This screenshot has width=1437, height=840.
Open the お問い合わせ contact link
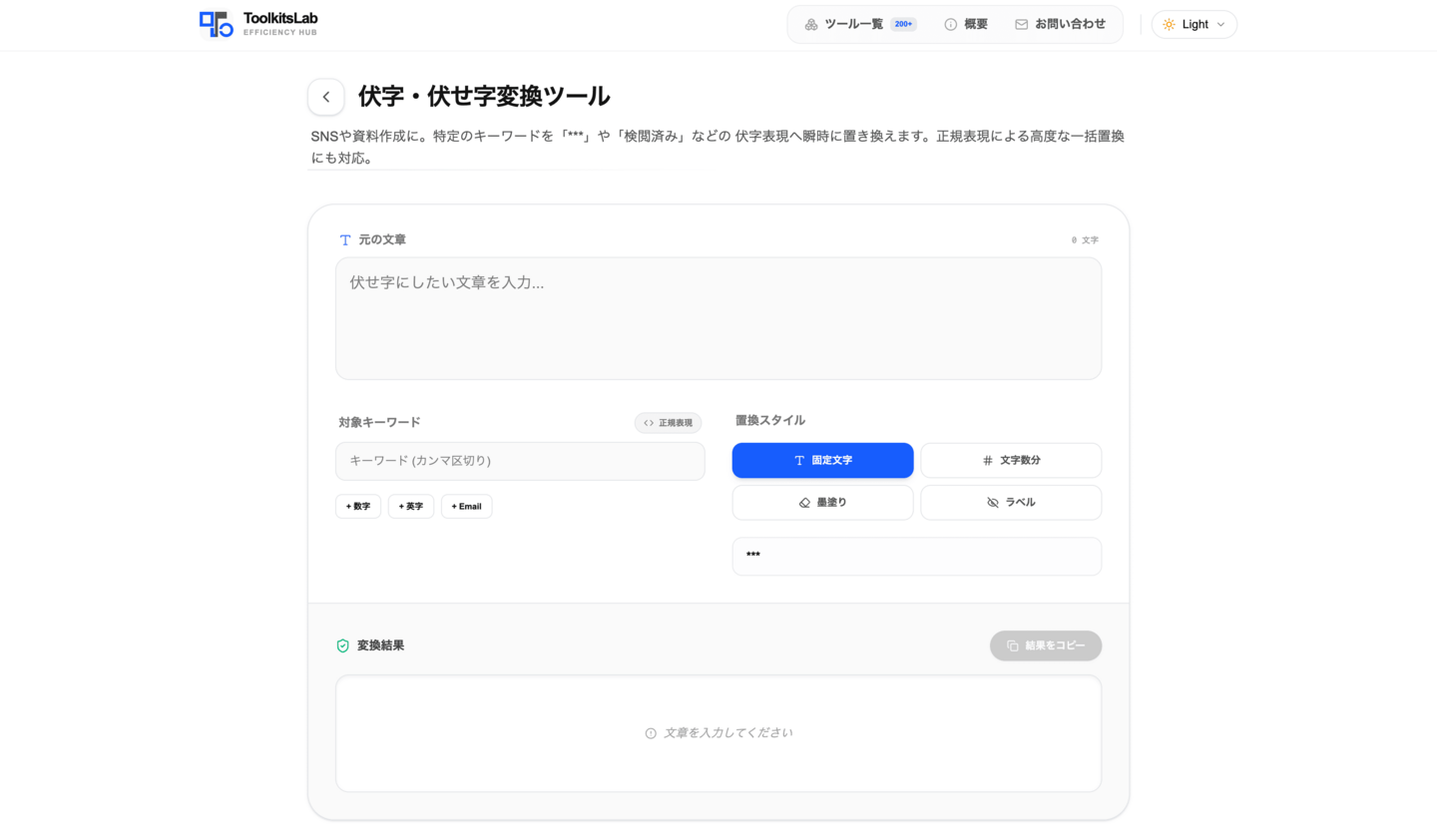click(x=1060, y=24)
